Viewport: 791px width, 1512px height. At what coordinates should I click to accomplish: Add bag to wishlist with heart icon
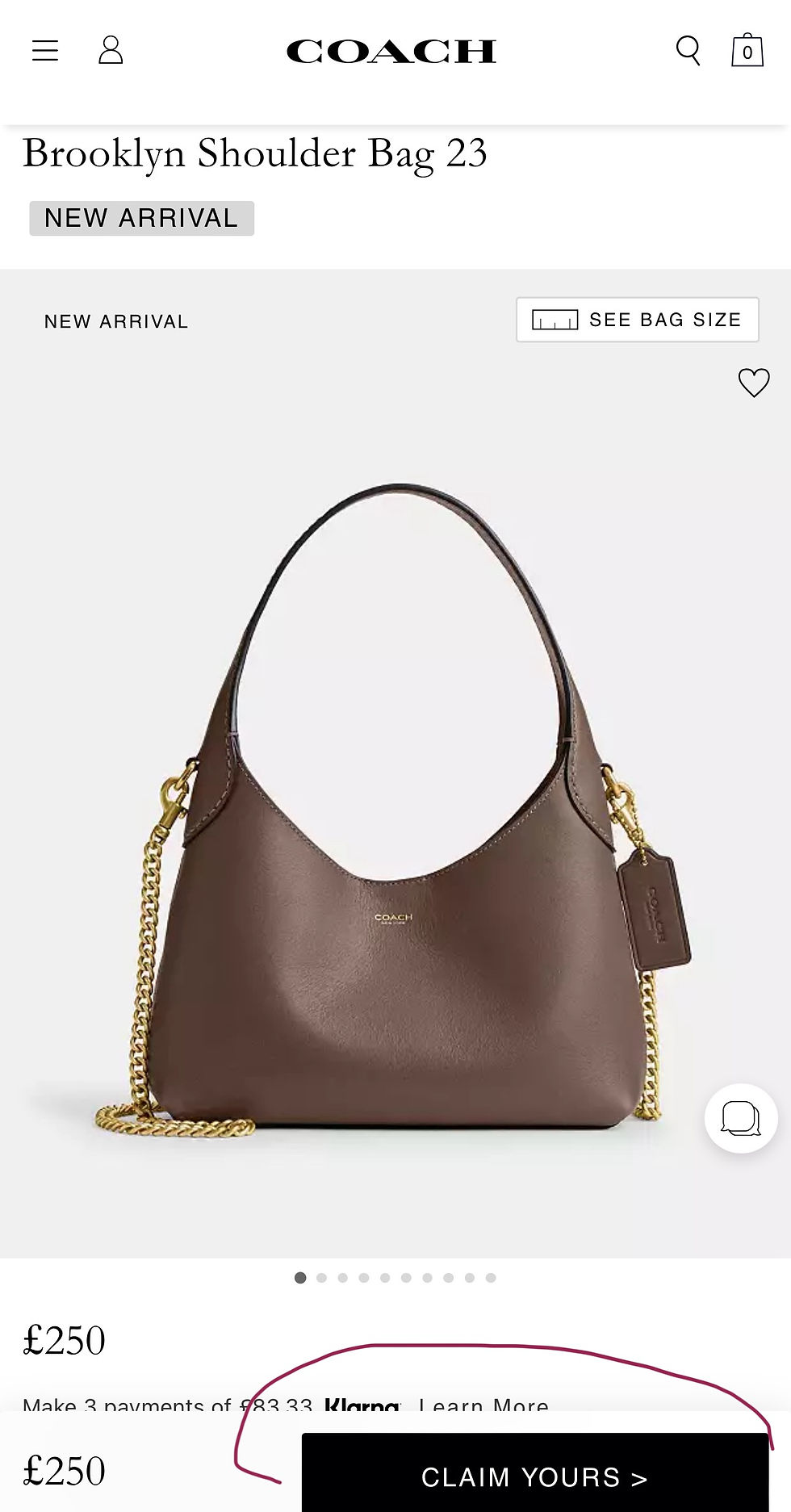point(754,383)
